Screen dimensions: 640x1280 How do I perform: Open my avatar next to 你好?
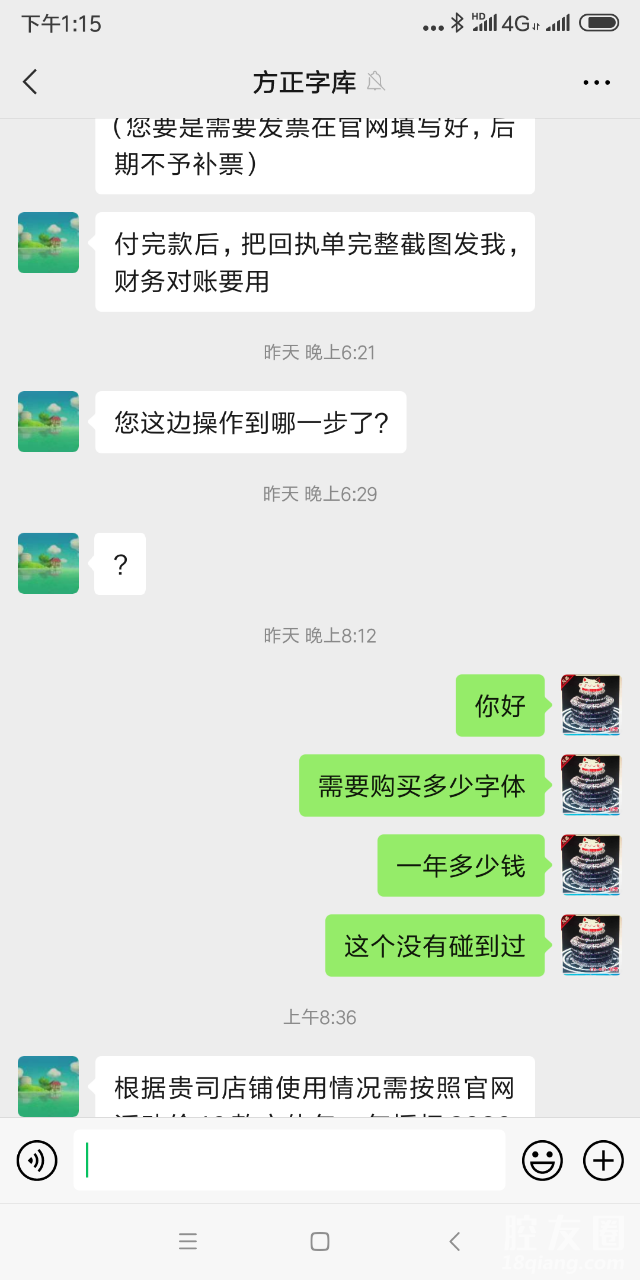pos(590,705)
